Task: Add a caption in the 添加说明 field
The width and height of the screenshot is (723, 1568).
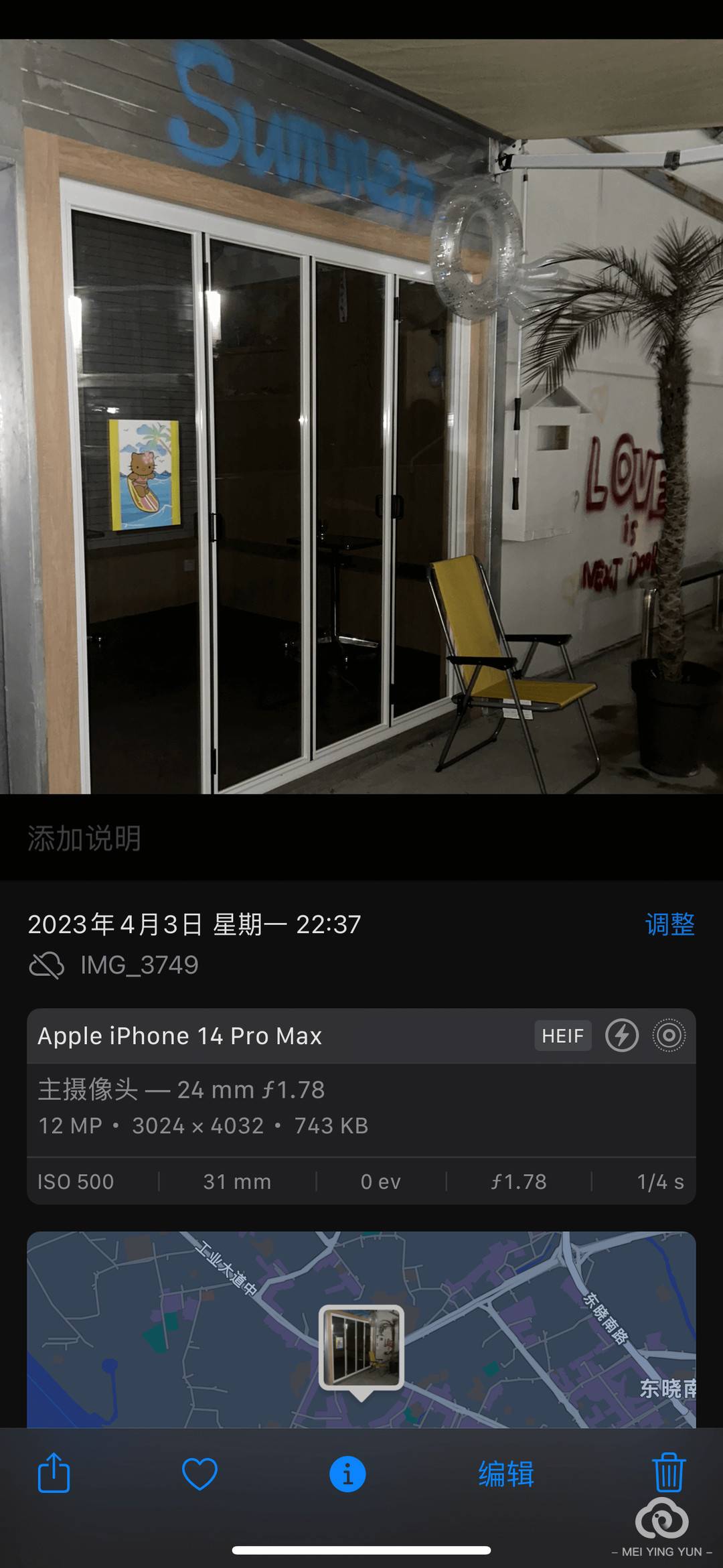Action: click(x=84, y=839)
